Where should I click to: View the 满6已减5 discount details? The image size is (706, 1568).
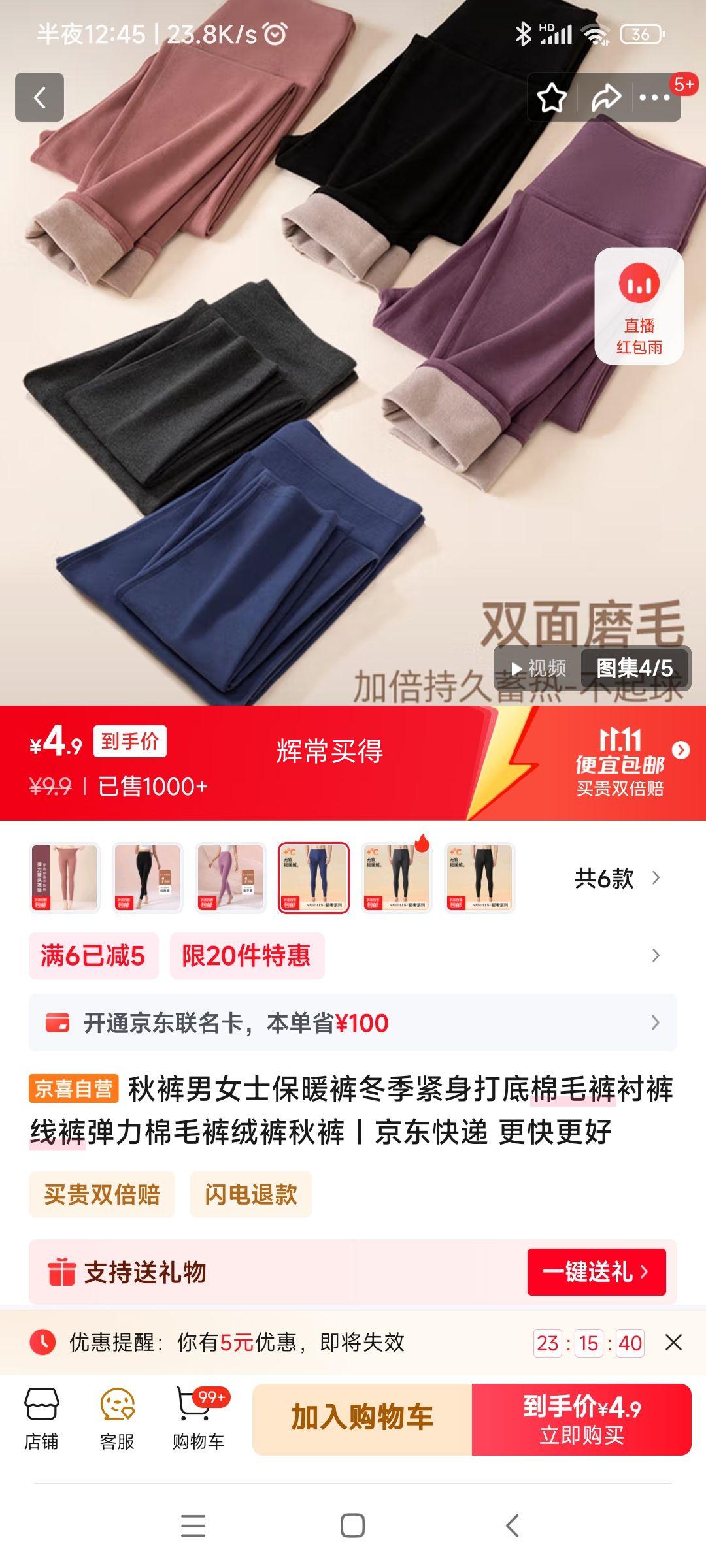tap(93, 956)
